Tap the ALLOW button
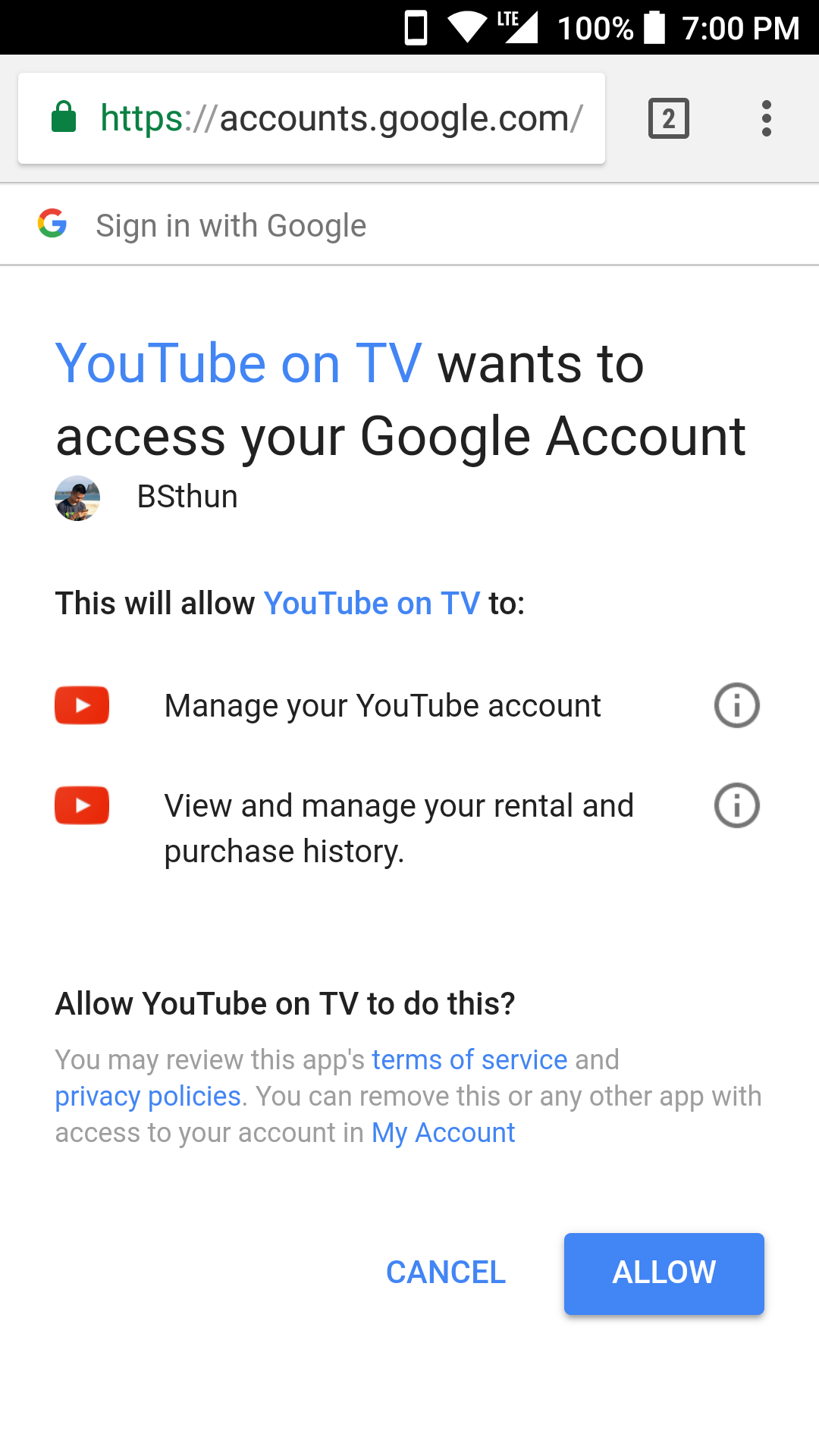Viewport: 819px width, 1456px height. point(664,1273)
